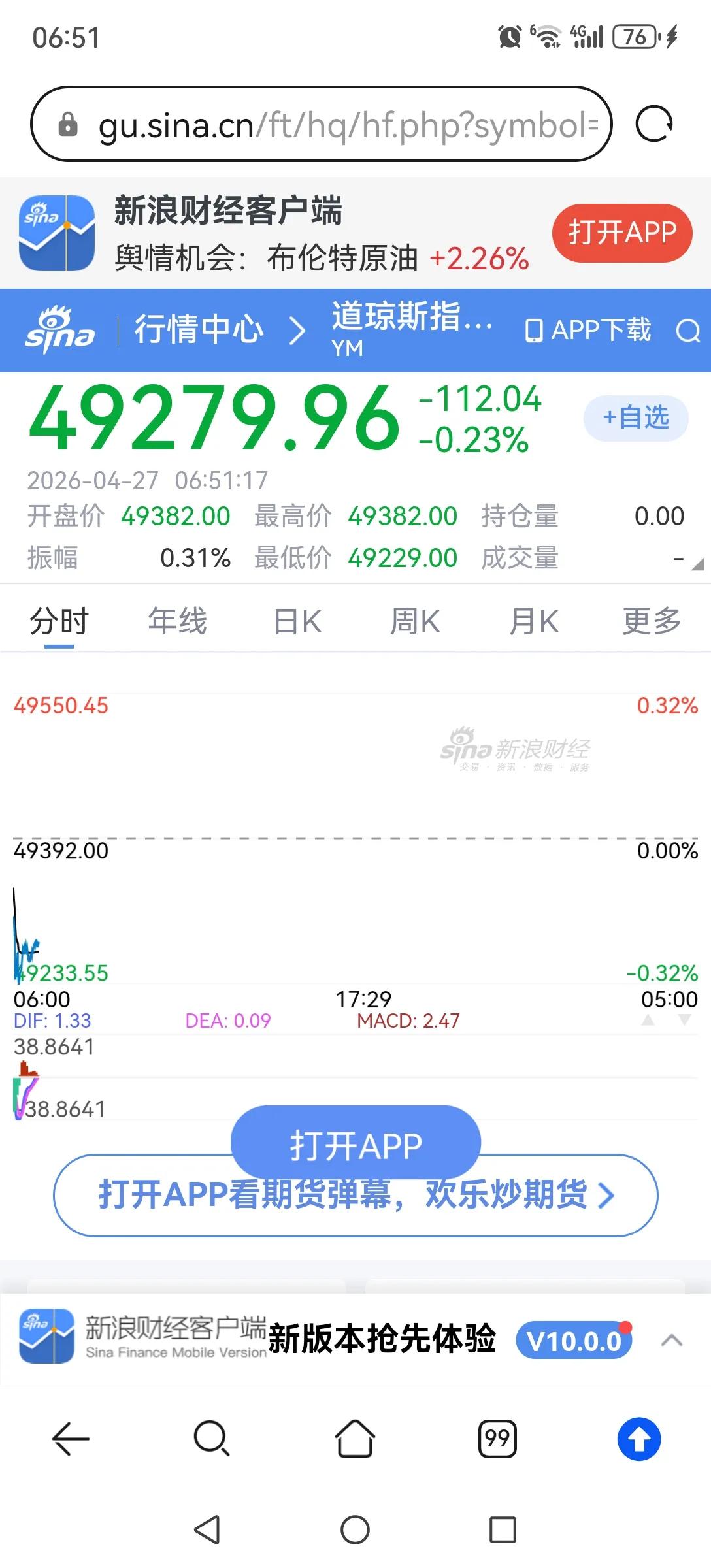Open search from the blue header magnifier
This screenshot has width=711, height=1568.
[x=687, y=331]
